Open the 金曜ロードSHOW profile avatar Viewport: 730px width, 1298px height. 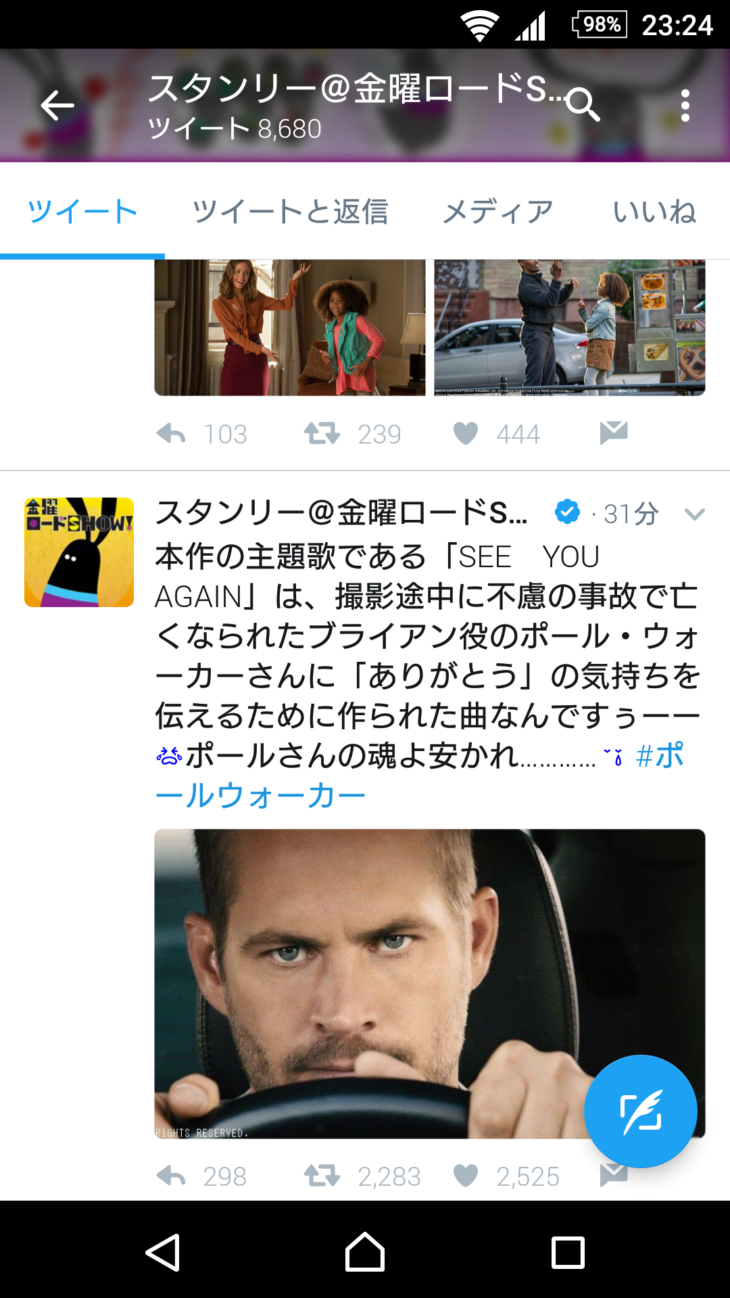79,552
